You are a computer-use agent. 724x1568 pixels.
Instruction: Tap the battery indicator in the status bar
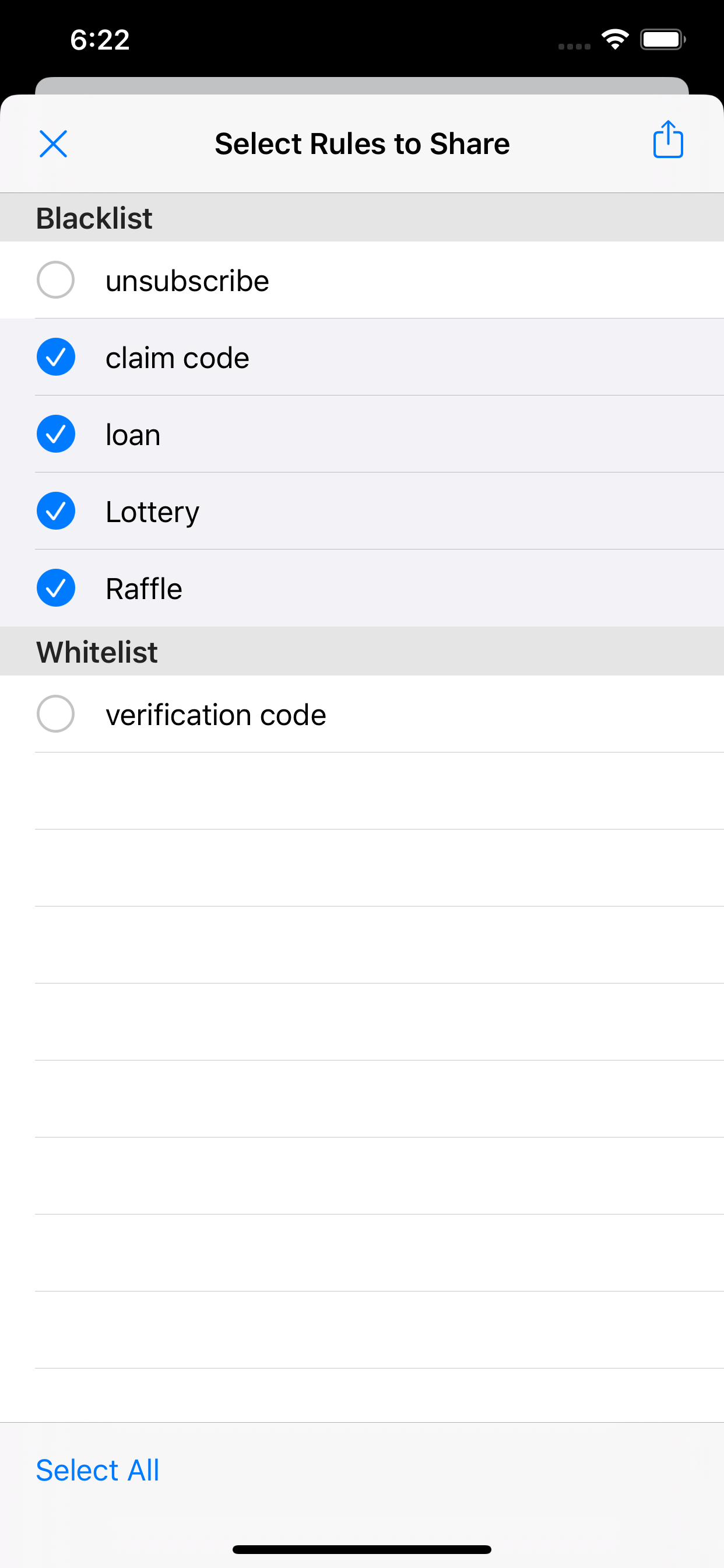tap(663, 38)
